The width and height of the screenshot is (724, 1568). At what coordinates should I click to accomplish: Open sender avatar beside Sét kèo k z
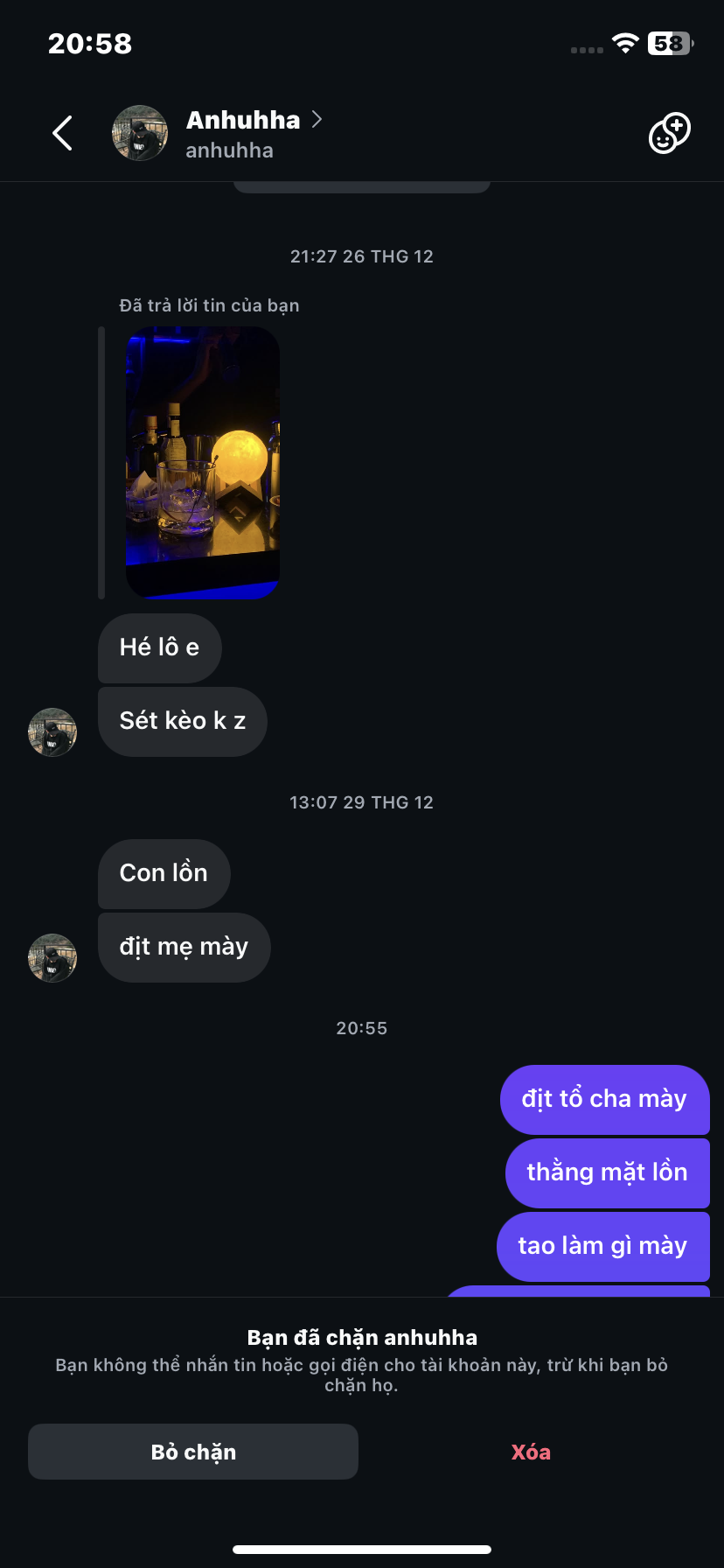[52, 732]
